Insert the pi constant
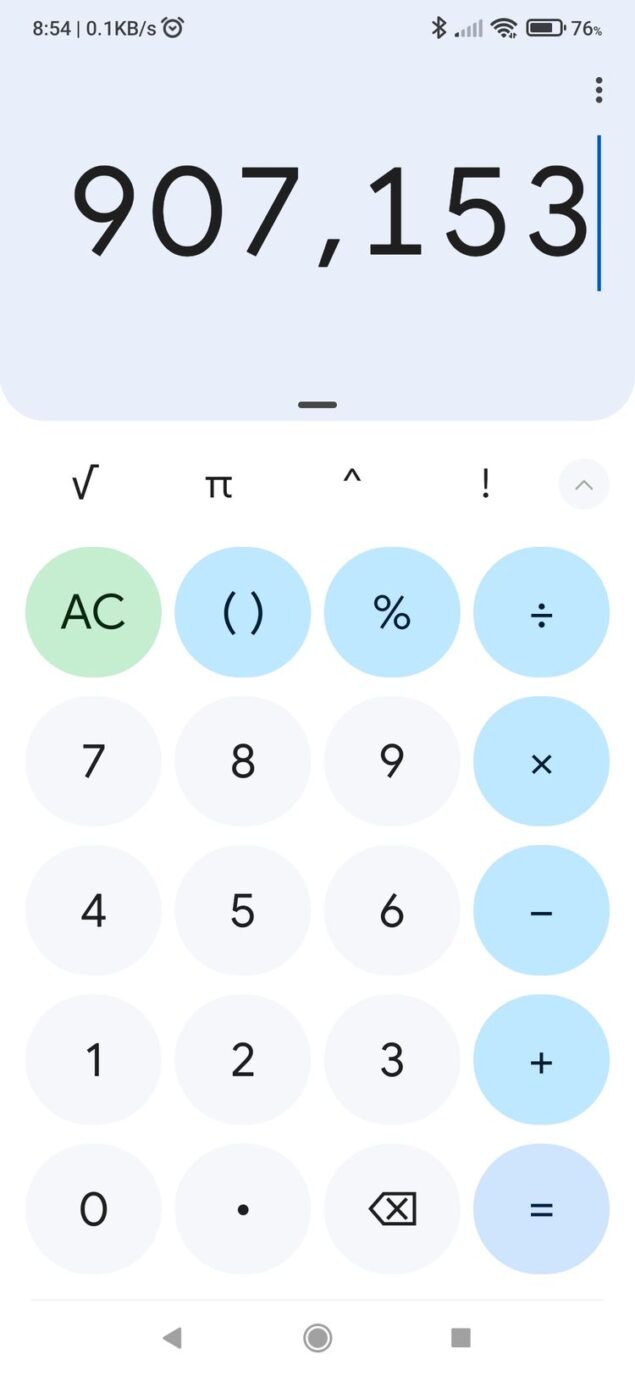This screenshot has height=1376, width=635. click(x=218, y=485)
